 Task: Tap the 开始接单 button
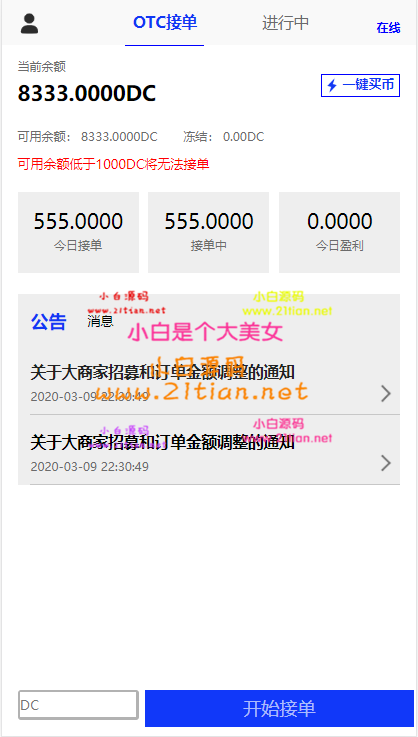tap(279, 708)
